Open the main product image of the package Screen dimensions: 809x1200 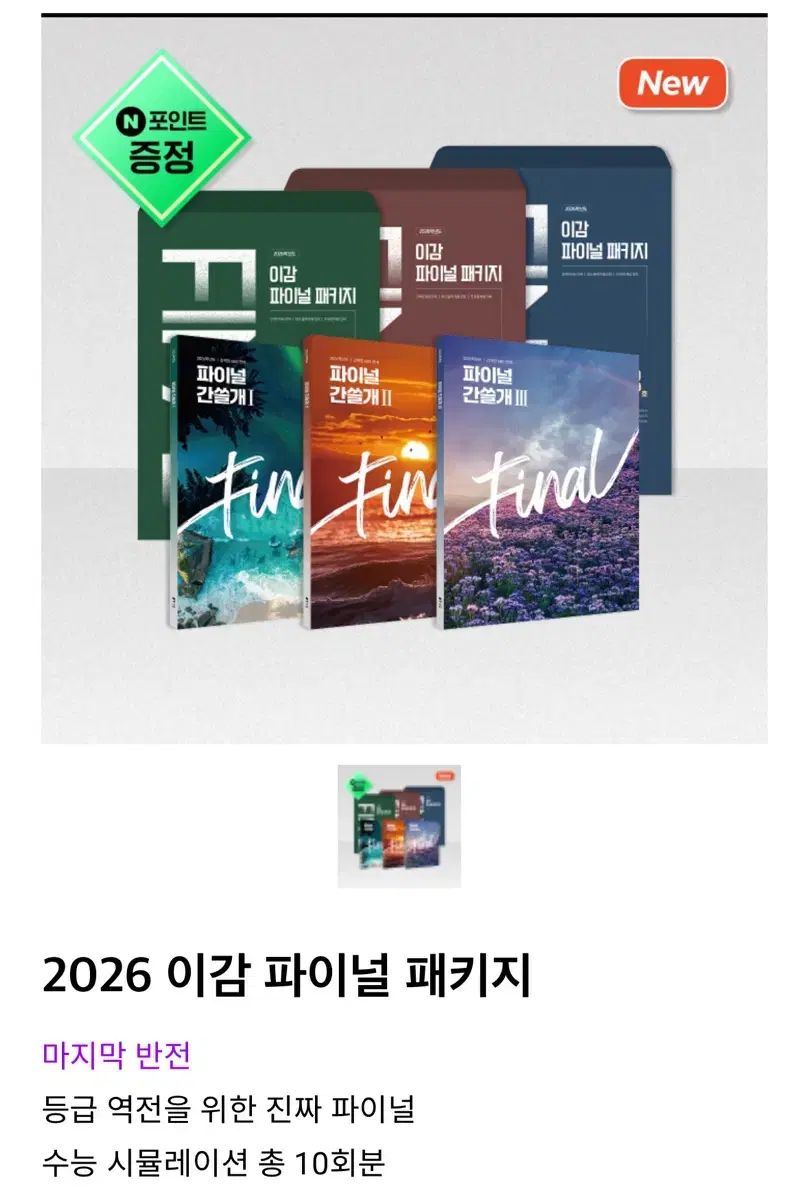(x=404, y=380)
